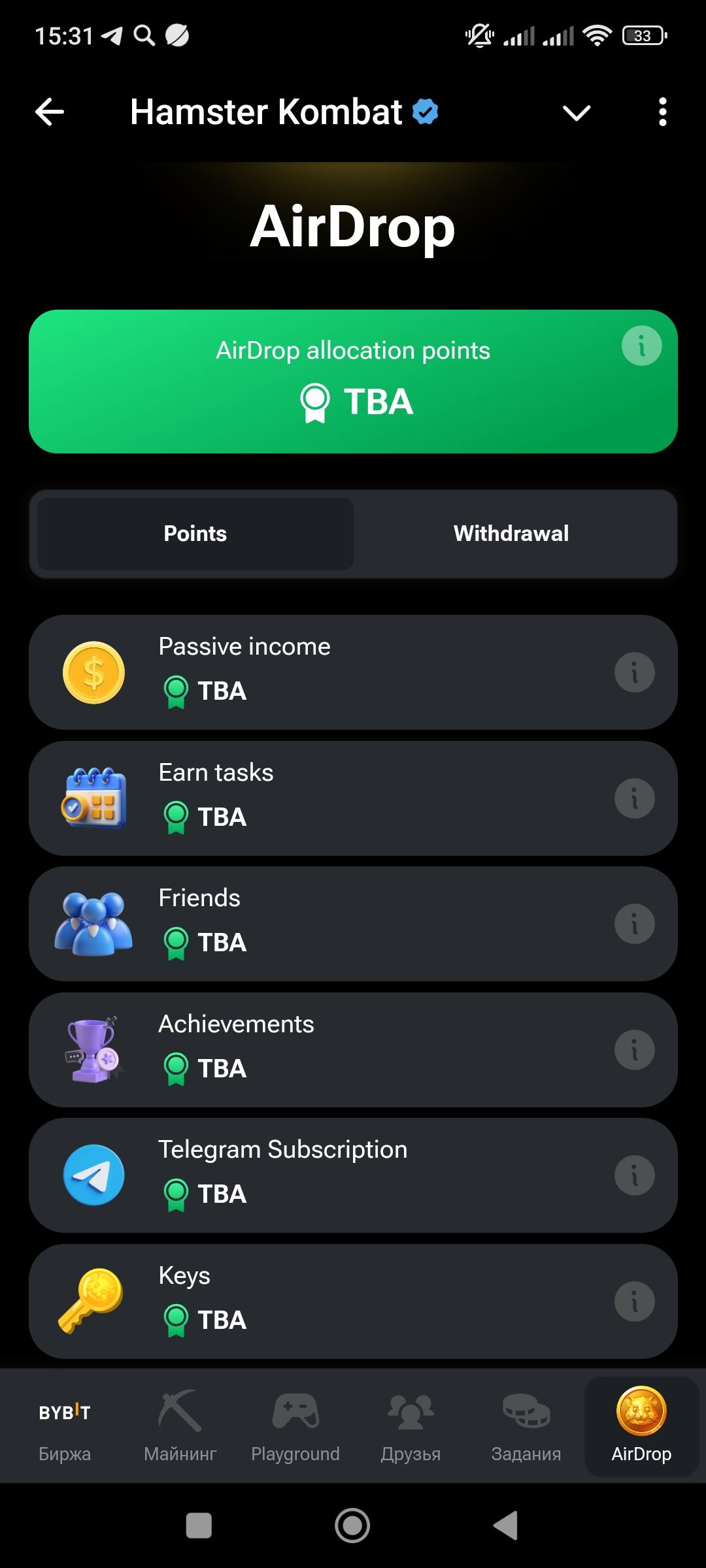Select the Points tab
The width and height of the screenshot is (706, 1568).
[x=195, y=534]
